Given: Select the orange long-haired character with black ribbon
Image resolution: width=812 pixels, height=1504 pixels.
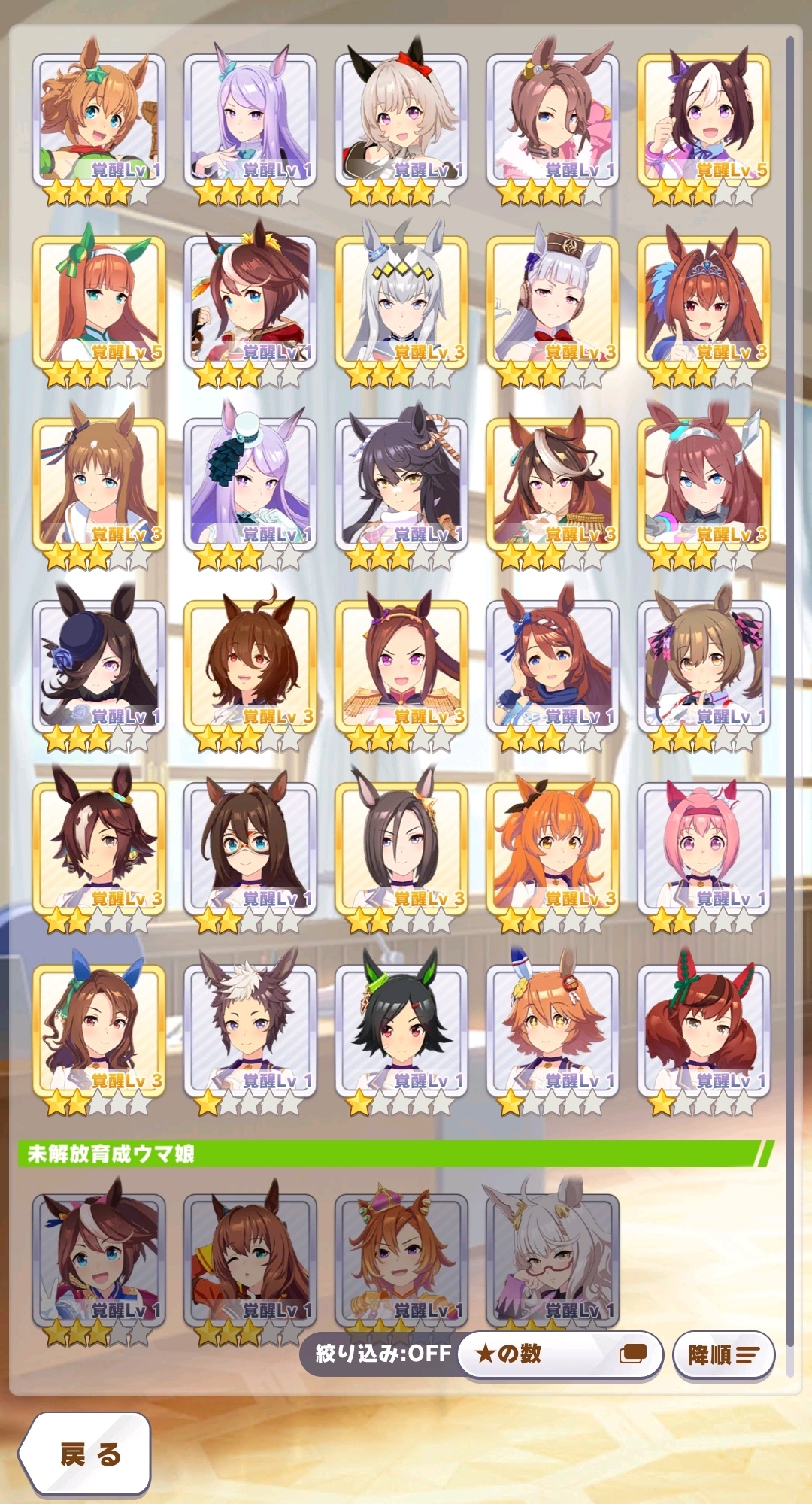Looking at the screenshot, I should coord(553,850).
